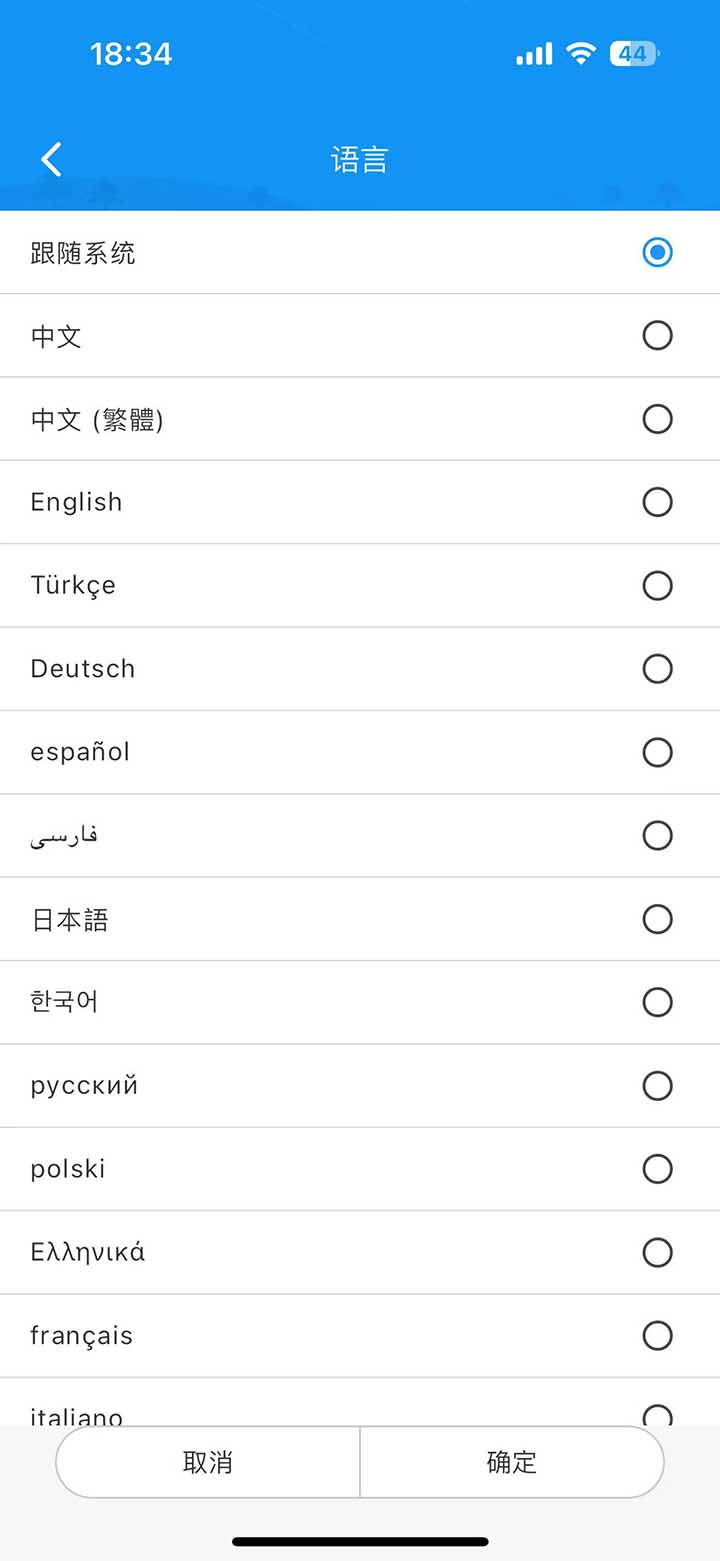720x1561 pixels.
Task: Choose Türkçe from the language list
Action: click(x=657, y=586)
